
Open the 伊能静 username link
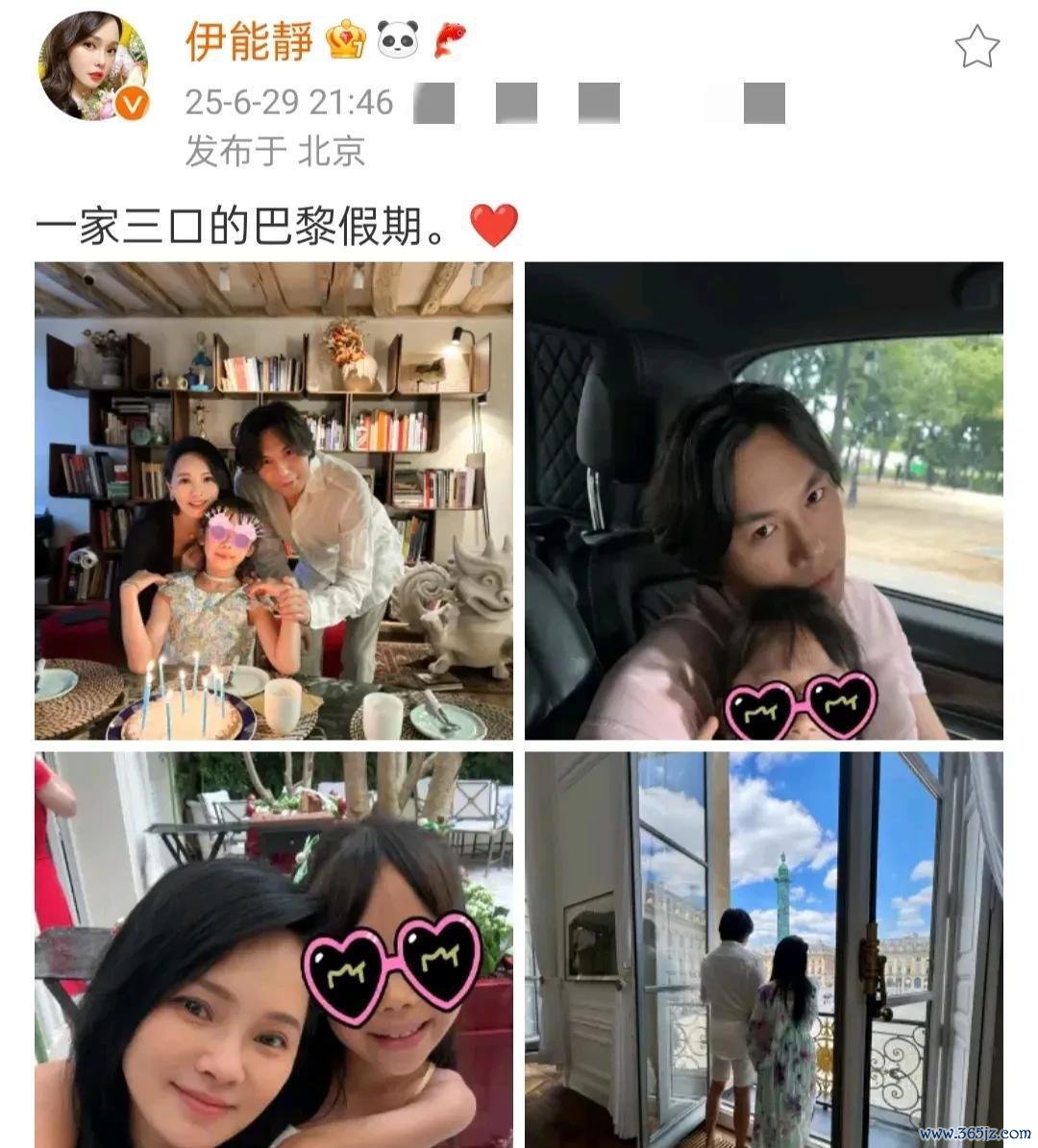click(249, 40)
